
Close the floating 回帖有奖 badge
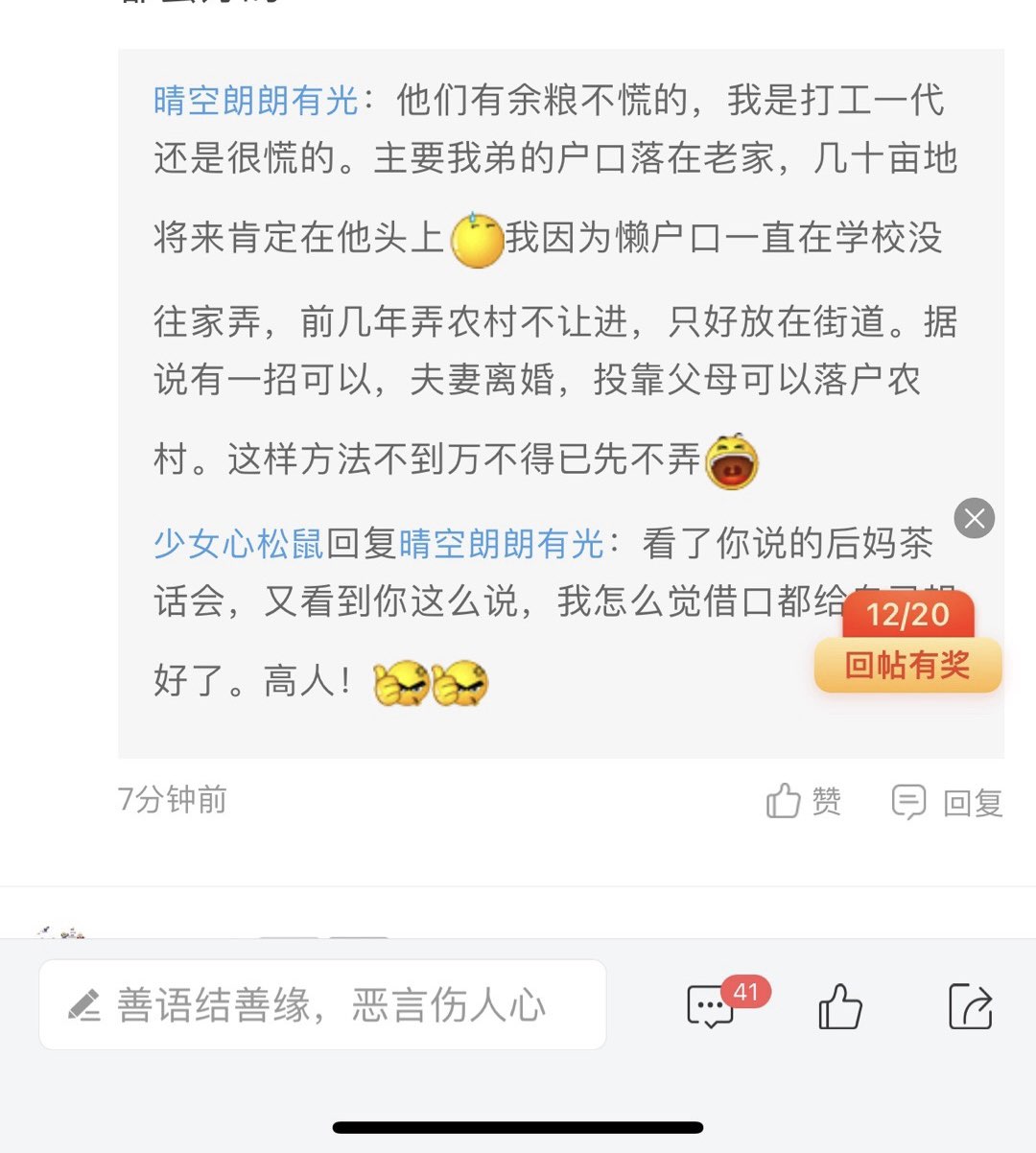click(974, 519)
